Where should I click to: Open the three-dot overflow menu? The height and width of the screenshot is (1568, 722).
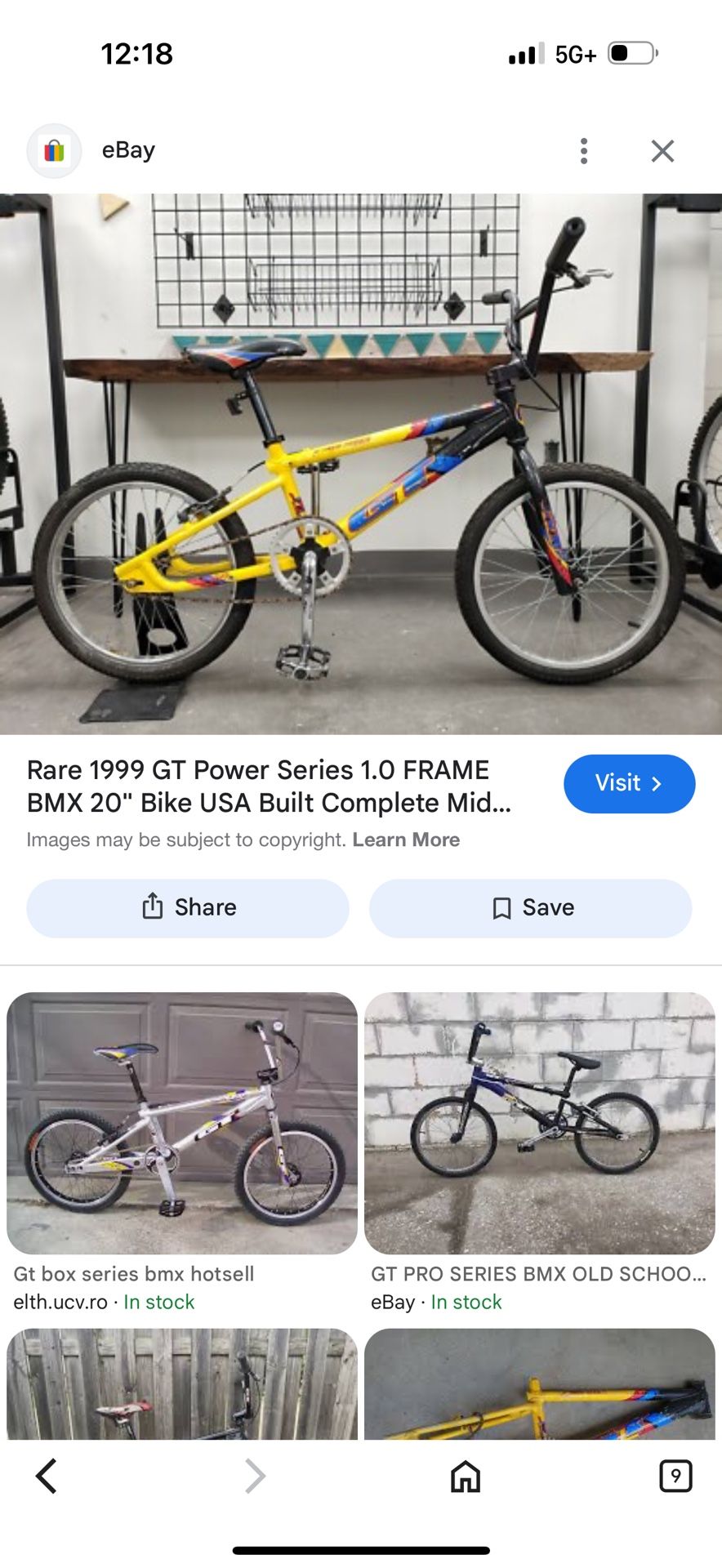583,151
